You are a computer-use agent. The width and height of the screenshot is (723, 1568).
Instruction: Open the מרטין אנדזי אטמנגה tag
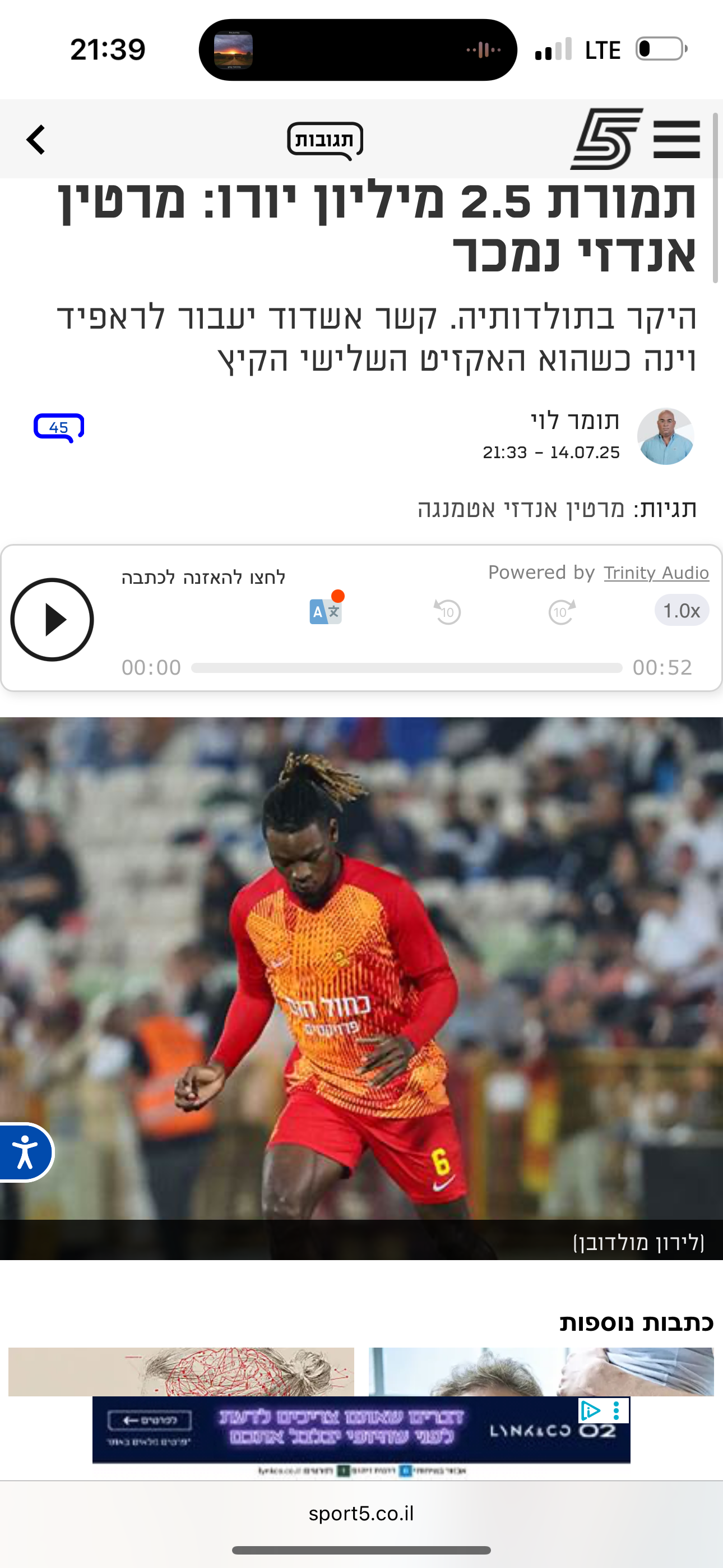[x=521, y=509]
